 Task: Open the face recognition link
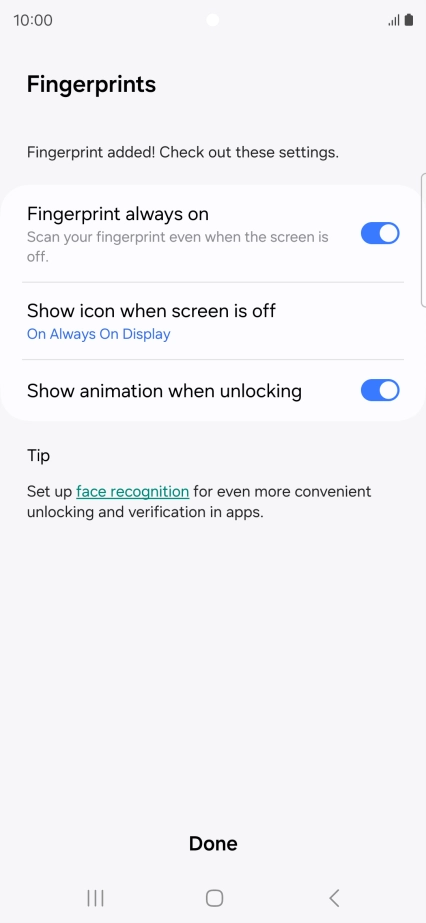[132, 492]
